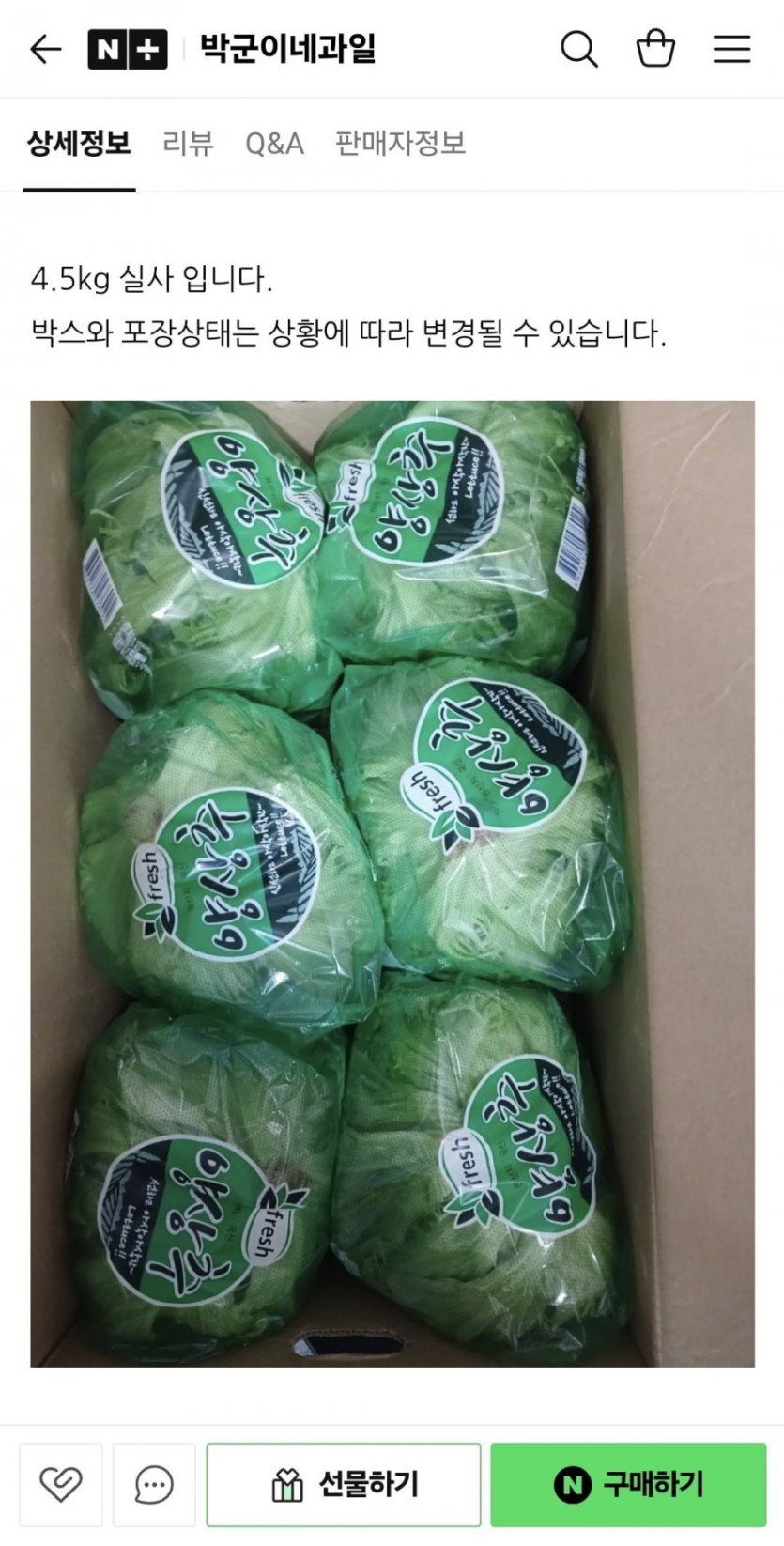The height and width of the screenshot is (1546, 784).
Task: Tap the green 구매하기 buy button
Action: (x=628, y=1485)
